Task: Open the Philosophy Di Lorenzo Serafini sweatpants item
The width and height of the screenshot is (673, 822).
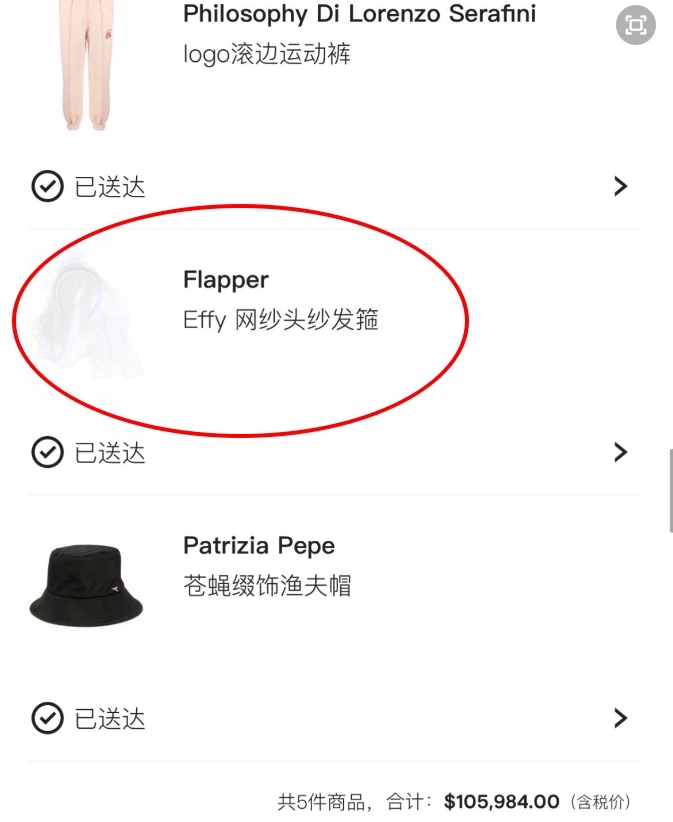Action: (359, 33)
